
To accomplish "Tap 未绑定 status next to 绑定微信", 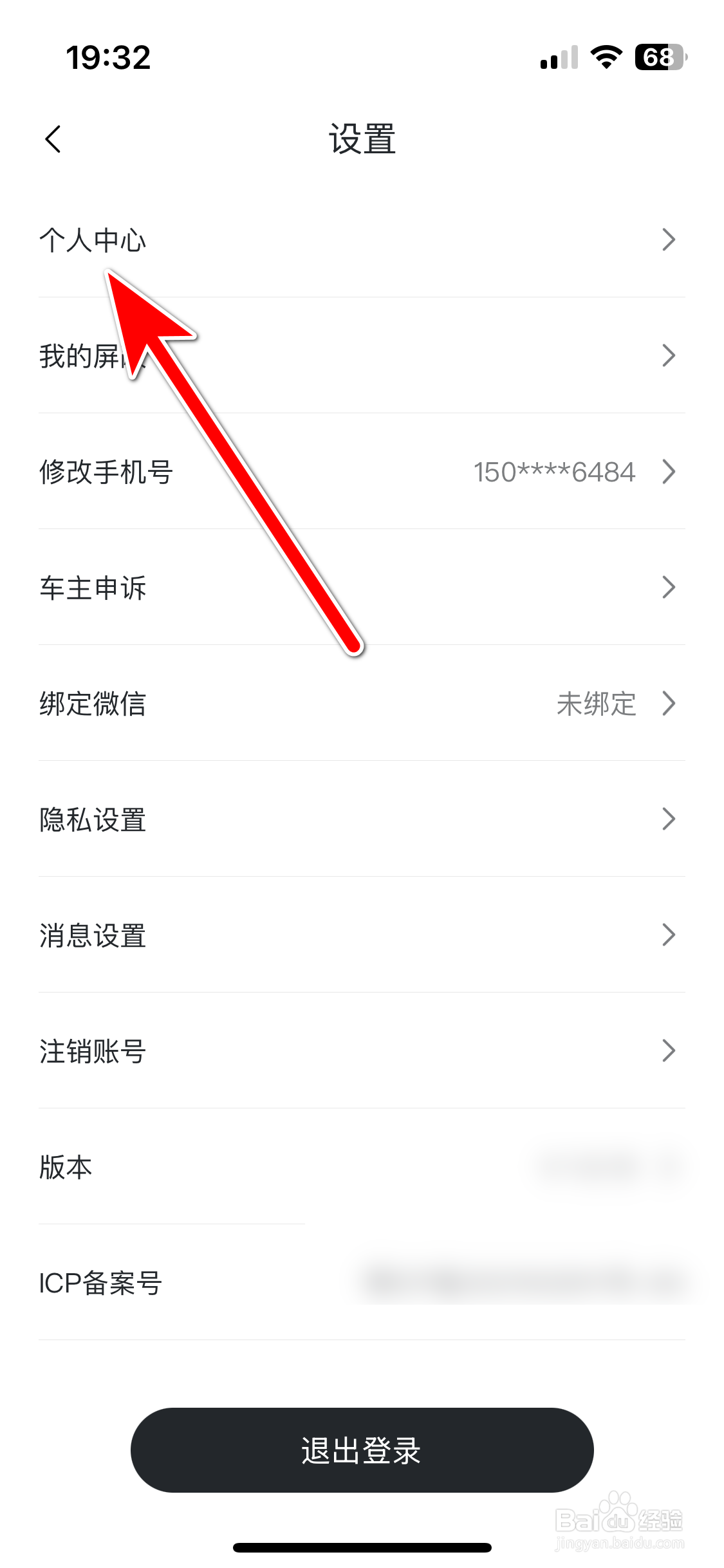I will point(595,704).
